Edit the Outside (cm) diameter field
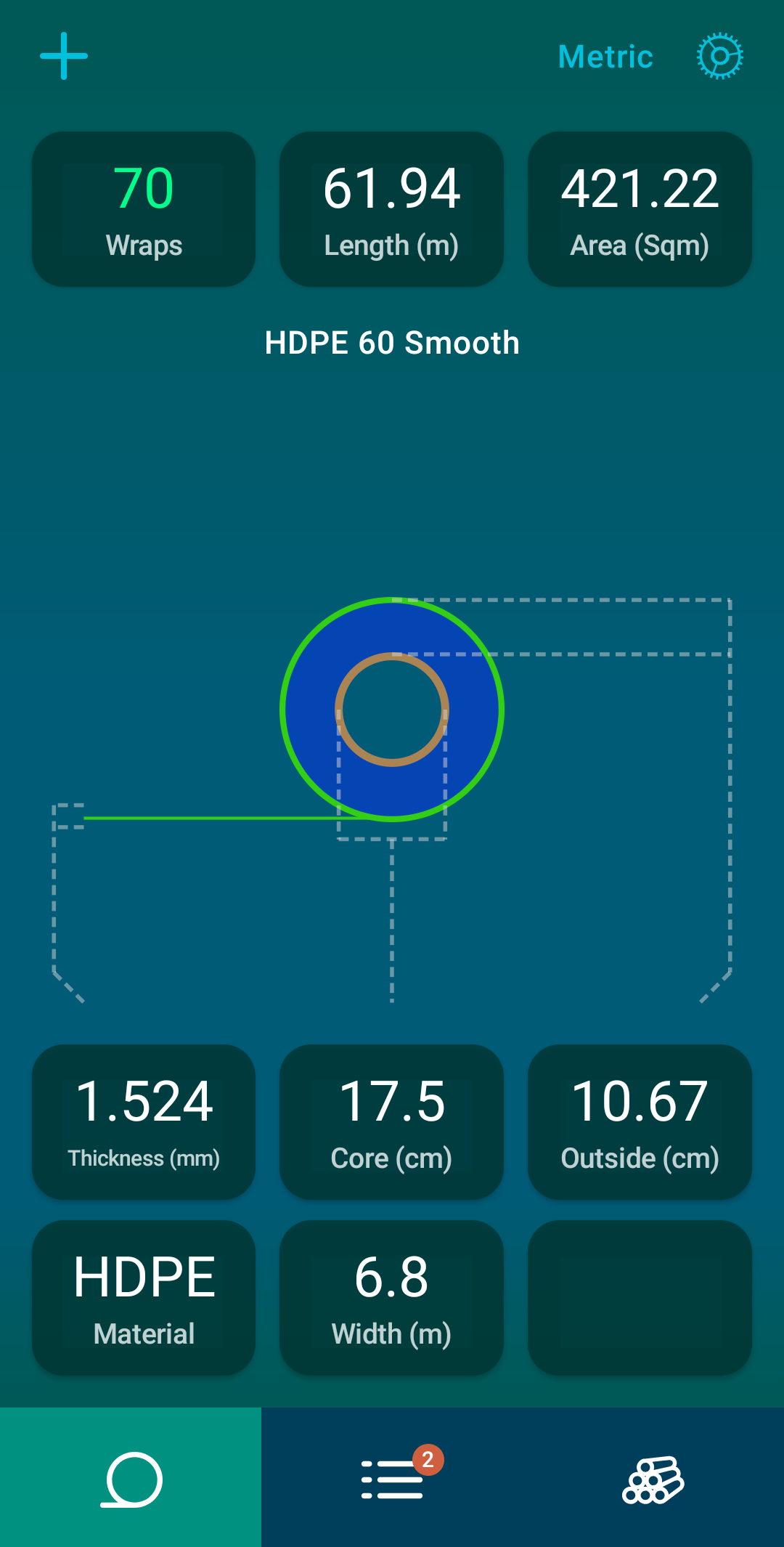784x1547 pixels. tap(640, 1122)
